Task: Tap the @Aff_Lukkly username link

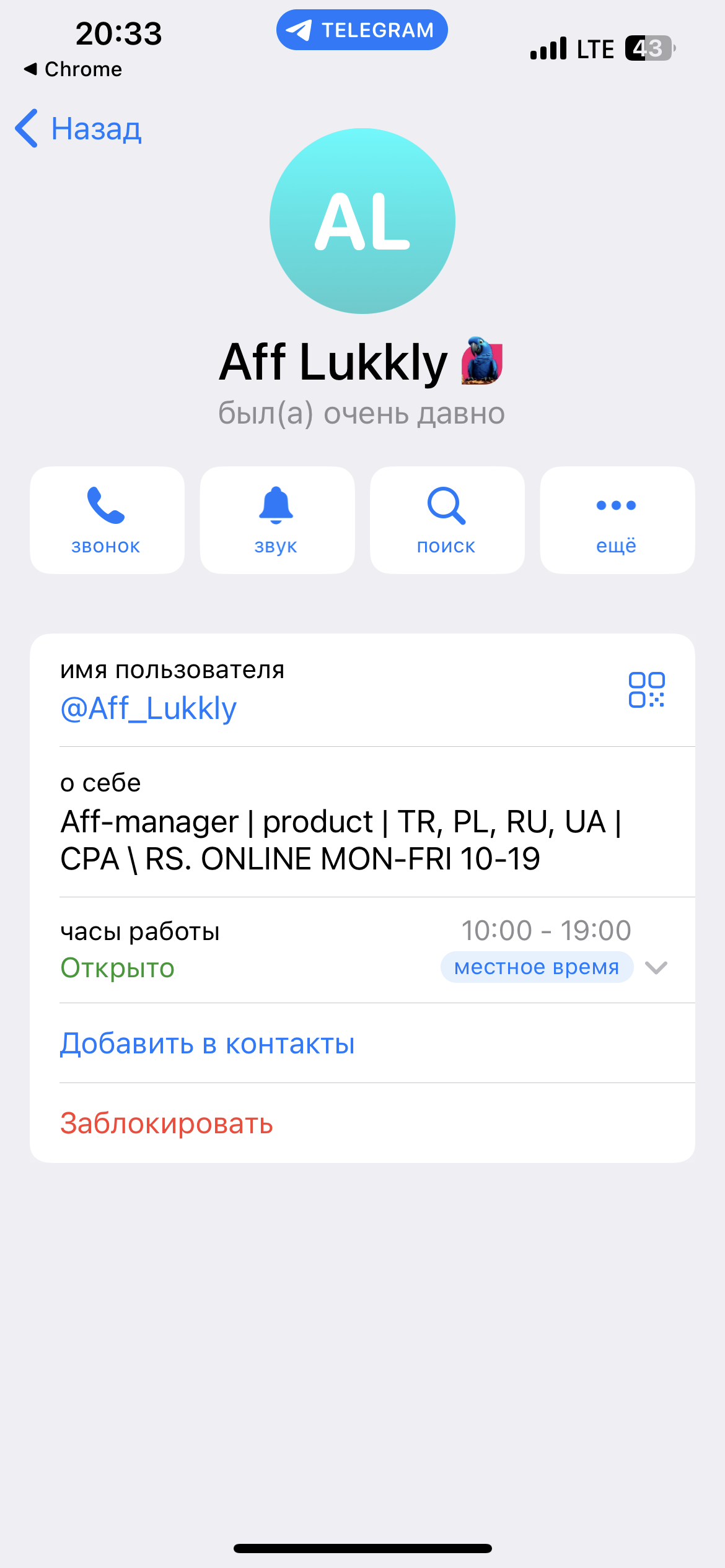Action: click(x=149, y=708)
